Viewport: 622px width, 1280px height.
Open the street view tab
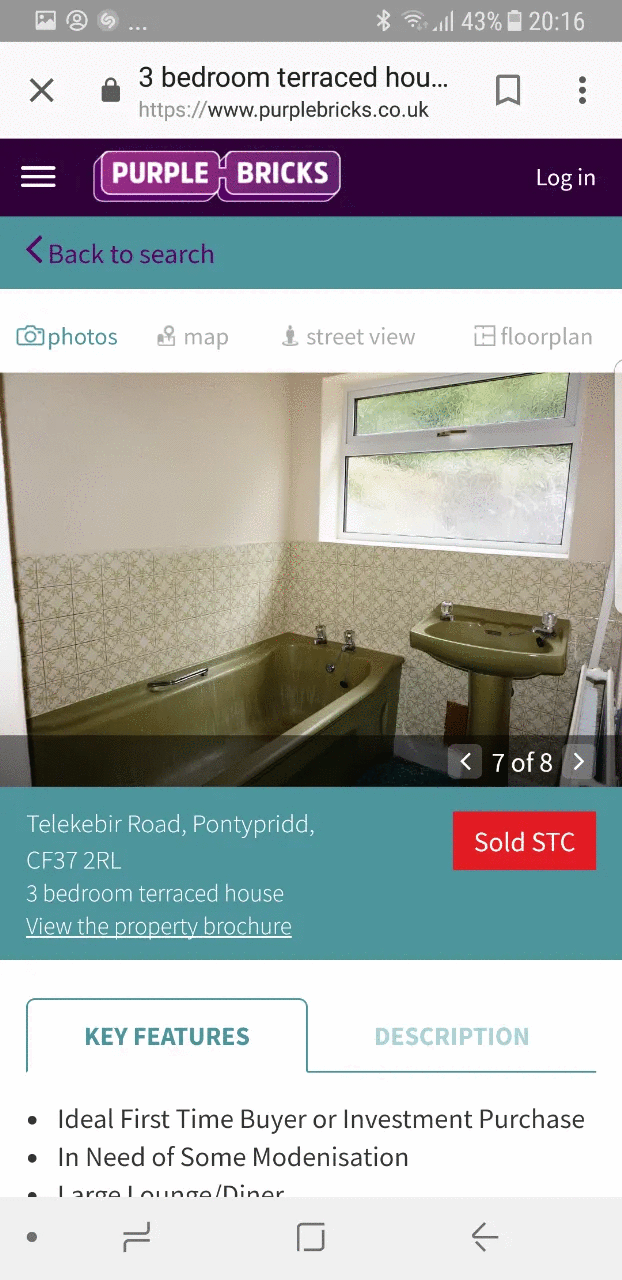(348, 337)
